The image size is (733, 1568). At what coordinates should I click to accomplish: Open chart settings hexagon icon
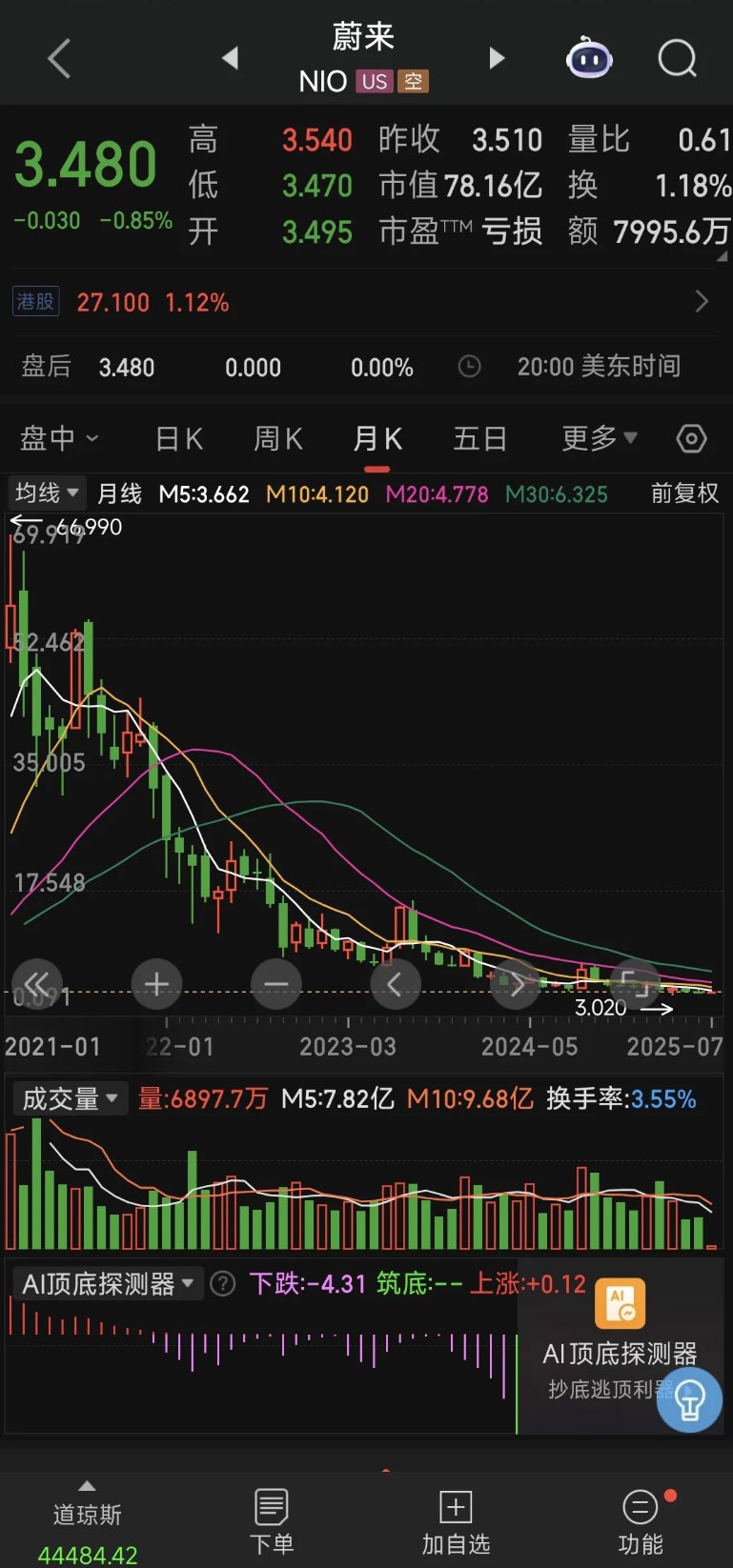691,439
